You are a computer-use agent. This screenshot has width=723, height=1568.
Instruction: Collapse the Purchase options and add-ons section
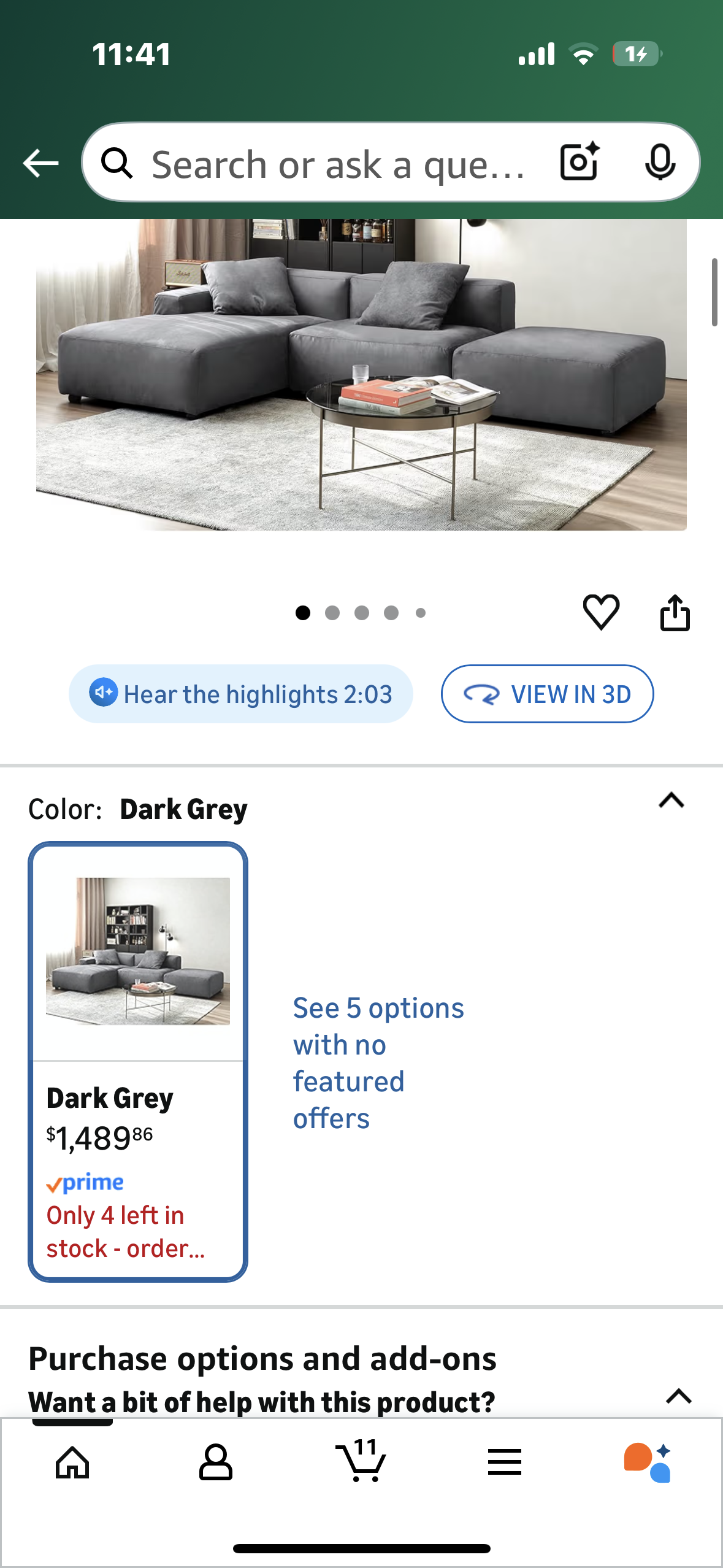point(678,1397)
